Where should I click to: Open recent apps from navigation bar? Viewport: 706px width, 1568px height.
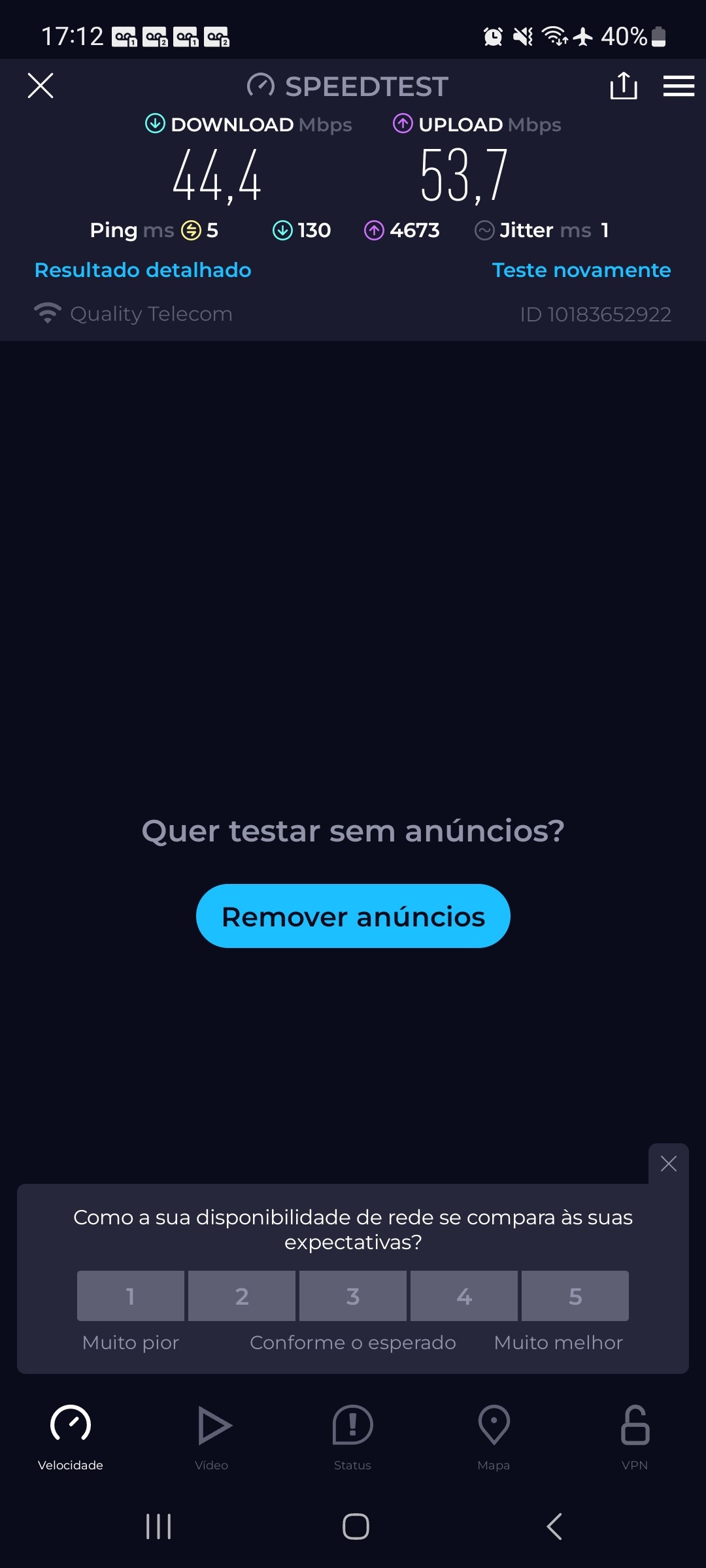click(x=158, y=1527)
